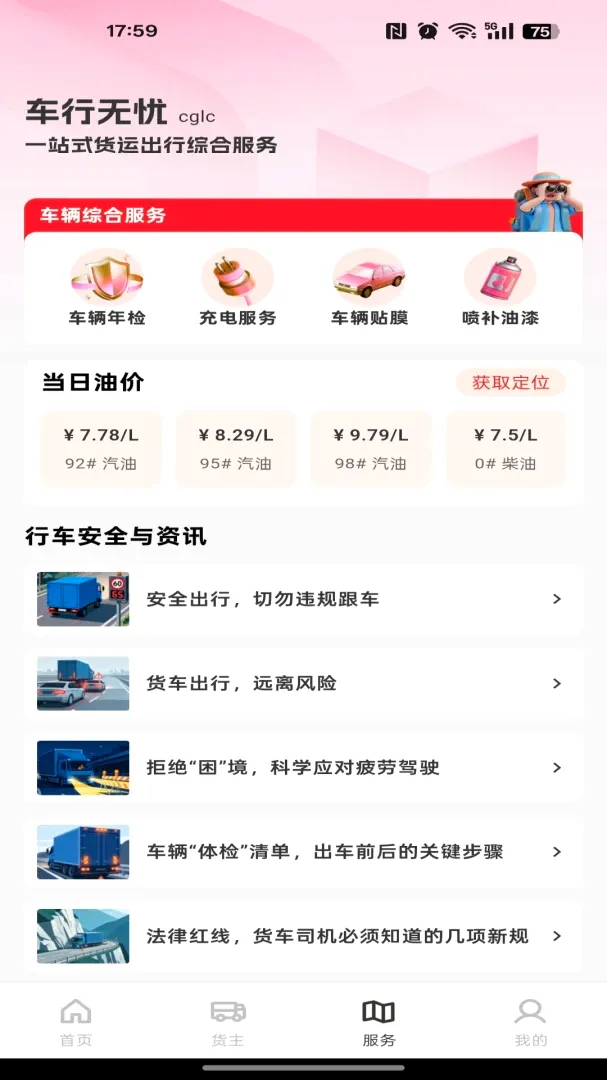Image resolution: width=607 pixels, height=1080 pixels.
Task: Select the 服务 tab
Action: point(379,1023)
